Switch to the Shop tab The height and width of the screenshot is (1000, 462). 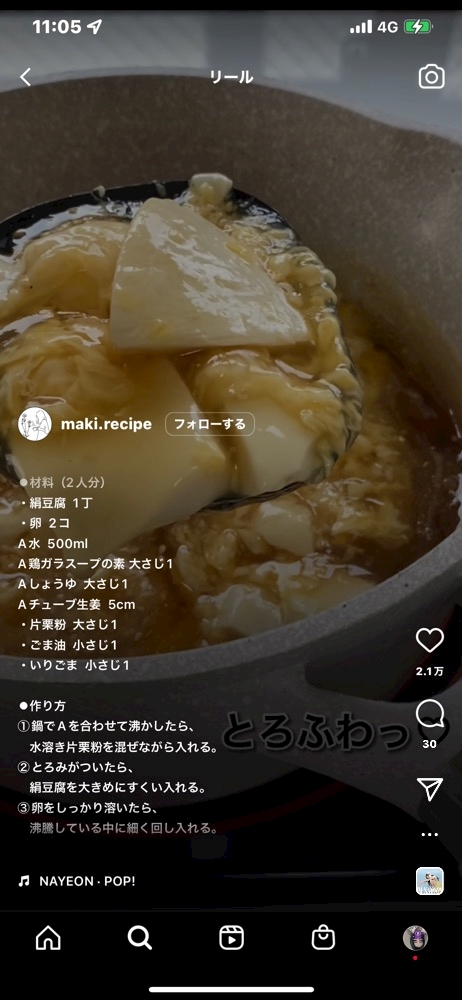tap(323, 938)
